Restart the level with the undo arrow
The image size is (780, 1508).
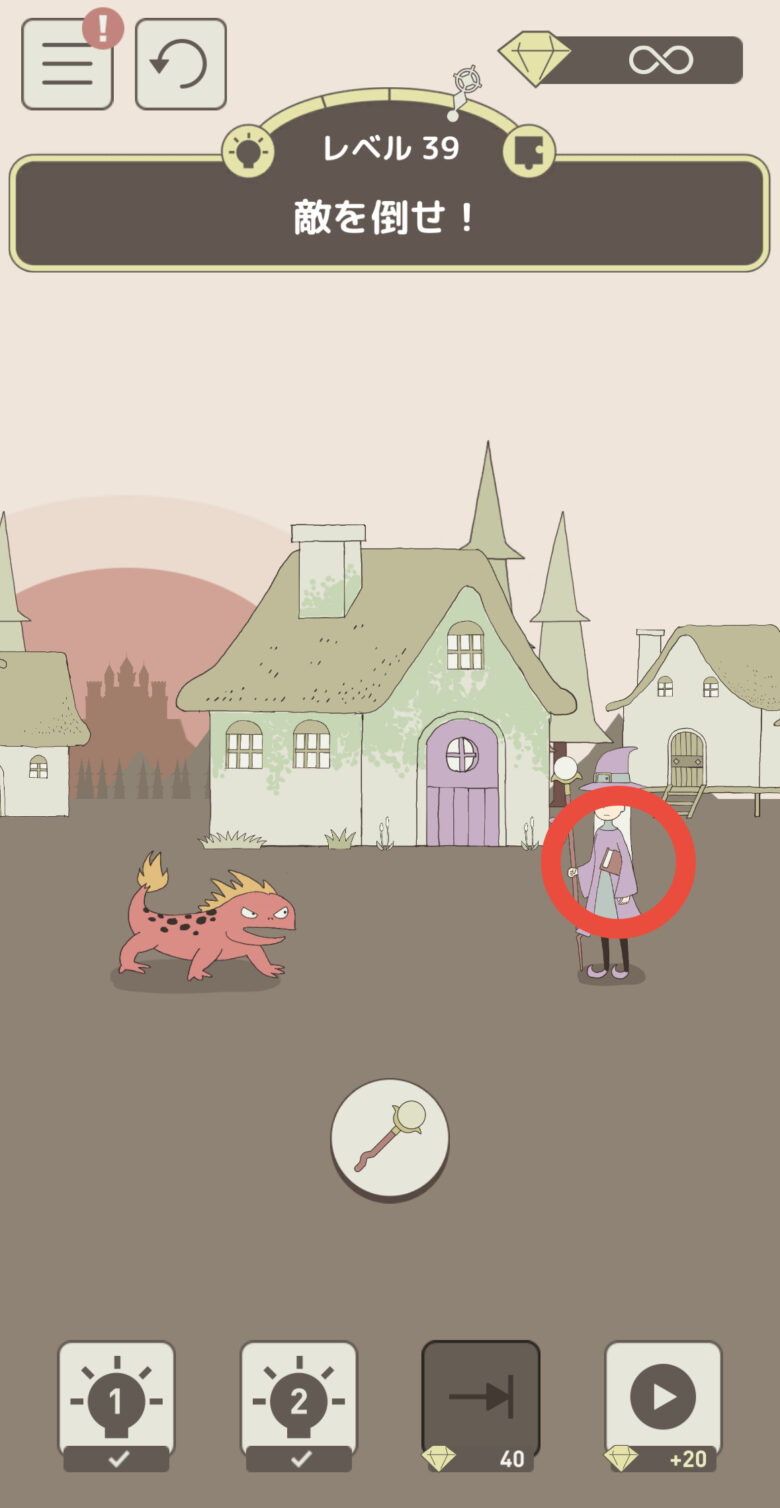[x=180, y=64]
